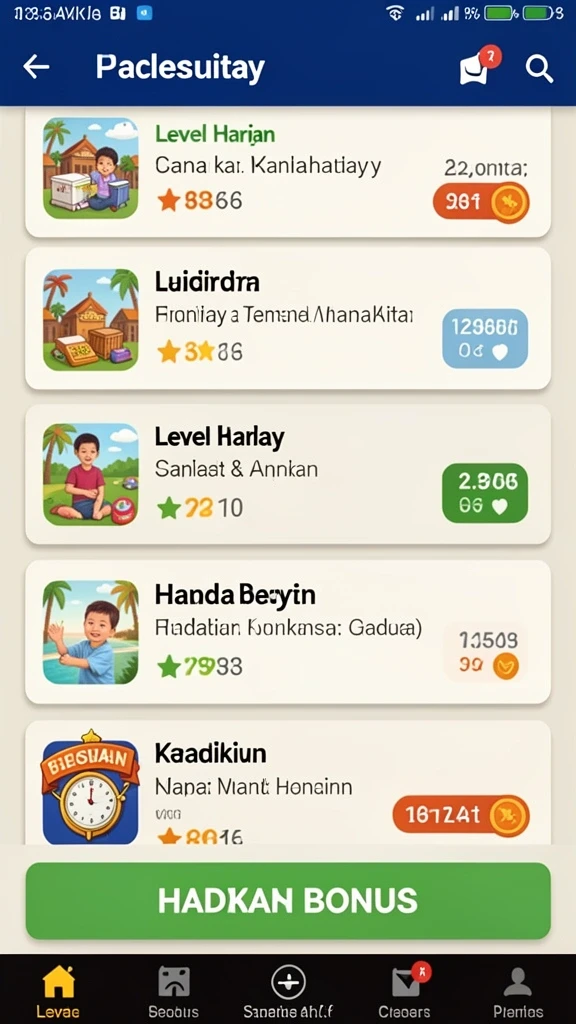Go back using the arrow
576x1024 pixels.
pyautogui.click(x=36, y=67)
